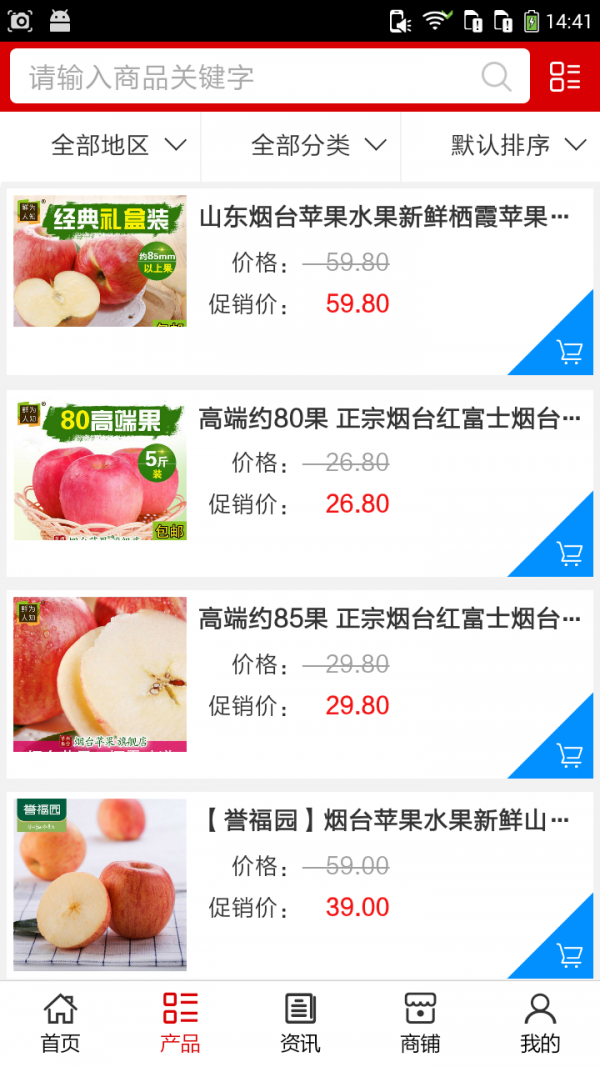Image resolution: width=600 pixels, height=1067 pixels.
Task: Open the category list icon in header
Action: coord(565,77)
